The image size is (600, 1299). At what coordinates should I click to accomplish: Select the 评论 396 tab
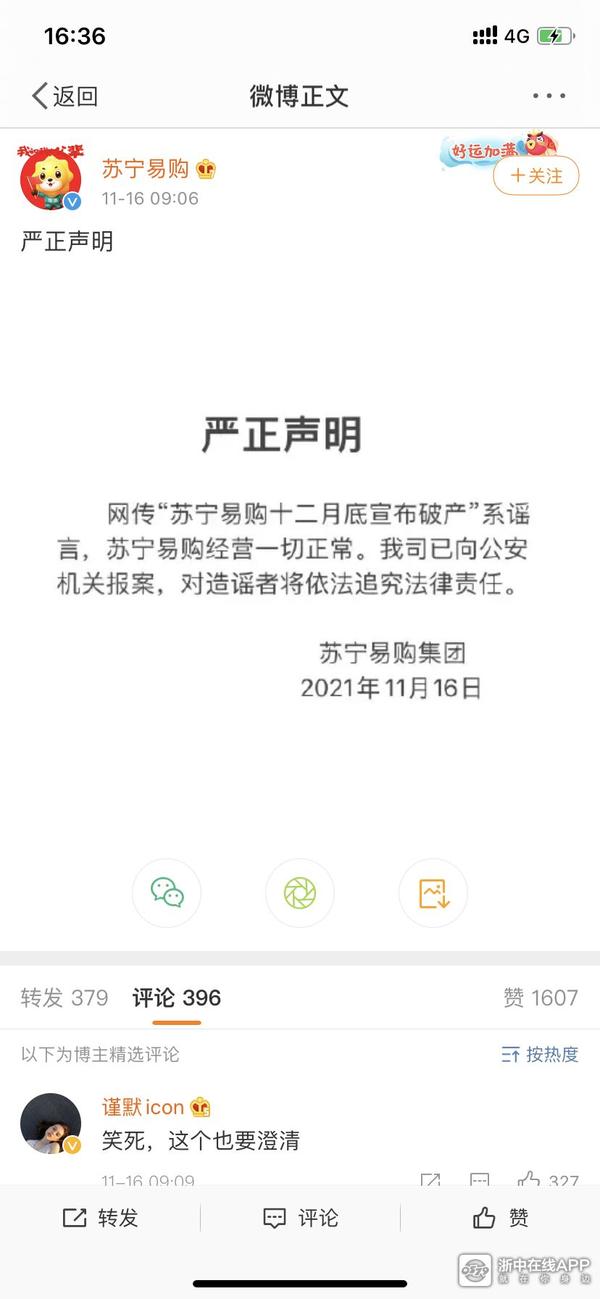tap(176, 997)
